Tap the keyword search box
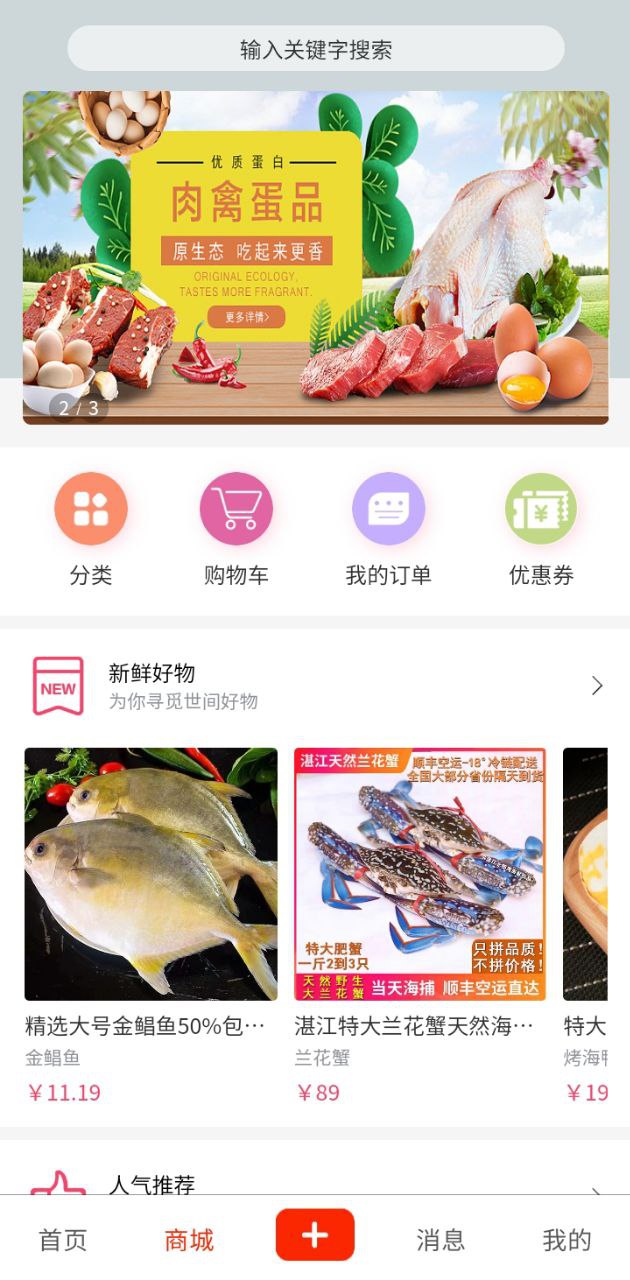 point(315,49)
